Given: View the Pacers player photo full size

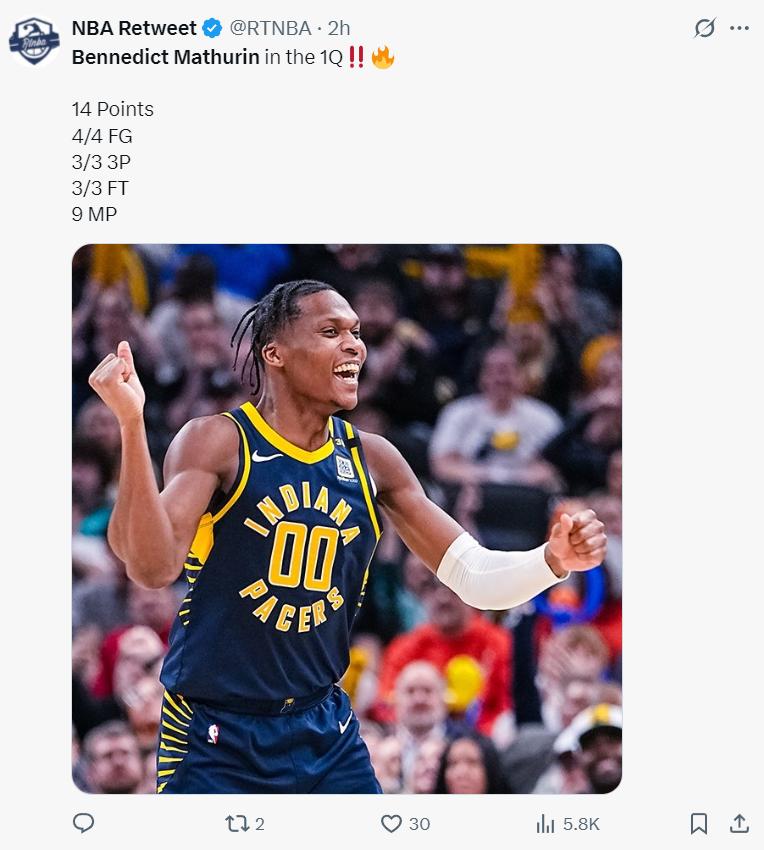Looking at the screenshot, I should (x=346, y=518).
